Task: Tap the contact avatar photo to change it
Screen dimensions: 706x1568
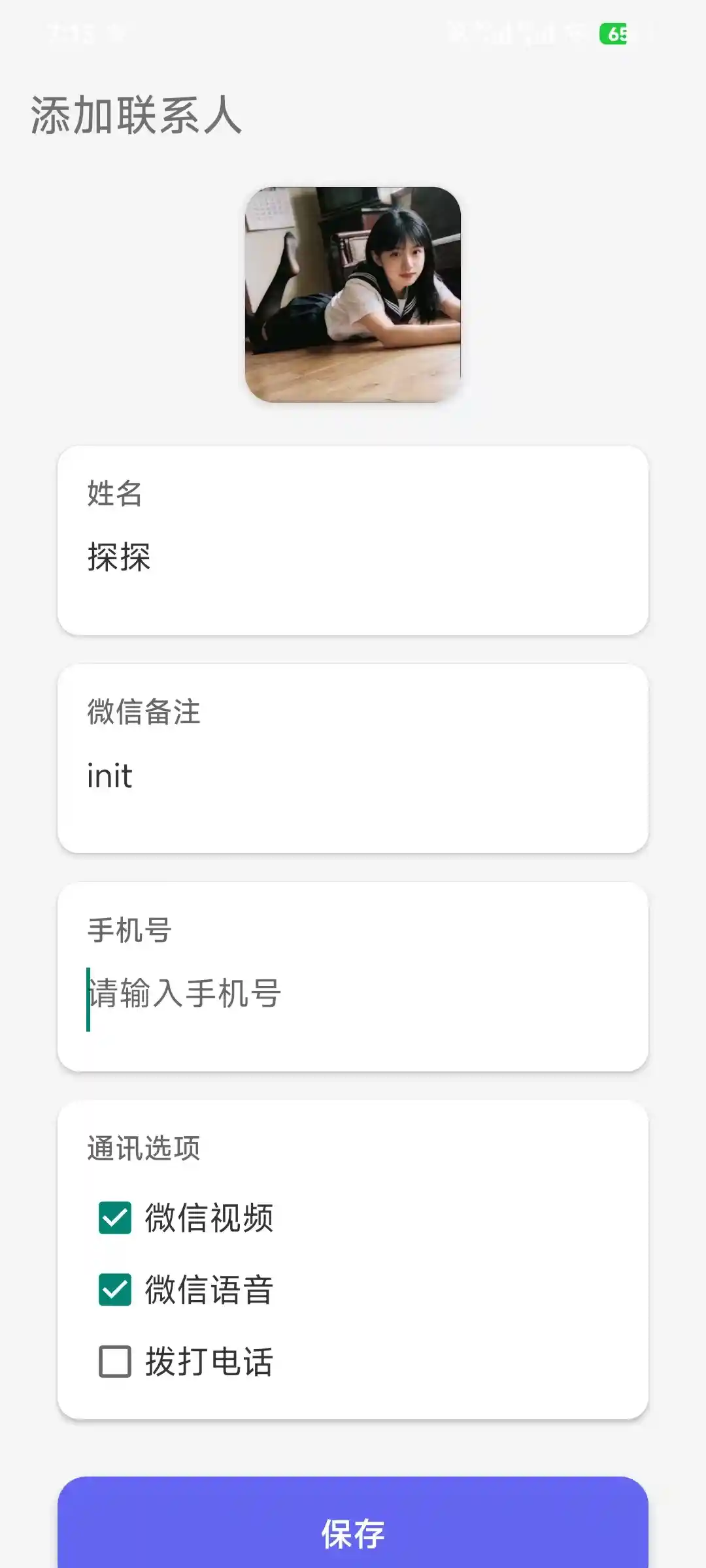Action: pyautogui.click(x=353, y=295)
